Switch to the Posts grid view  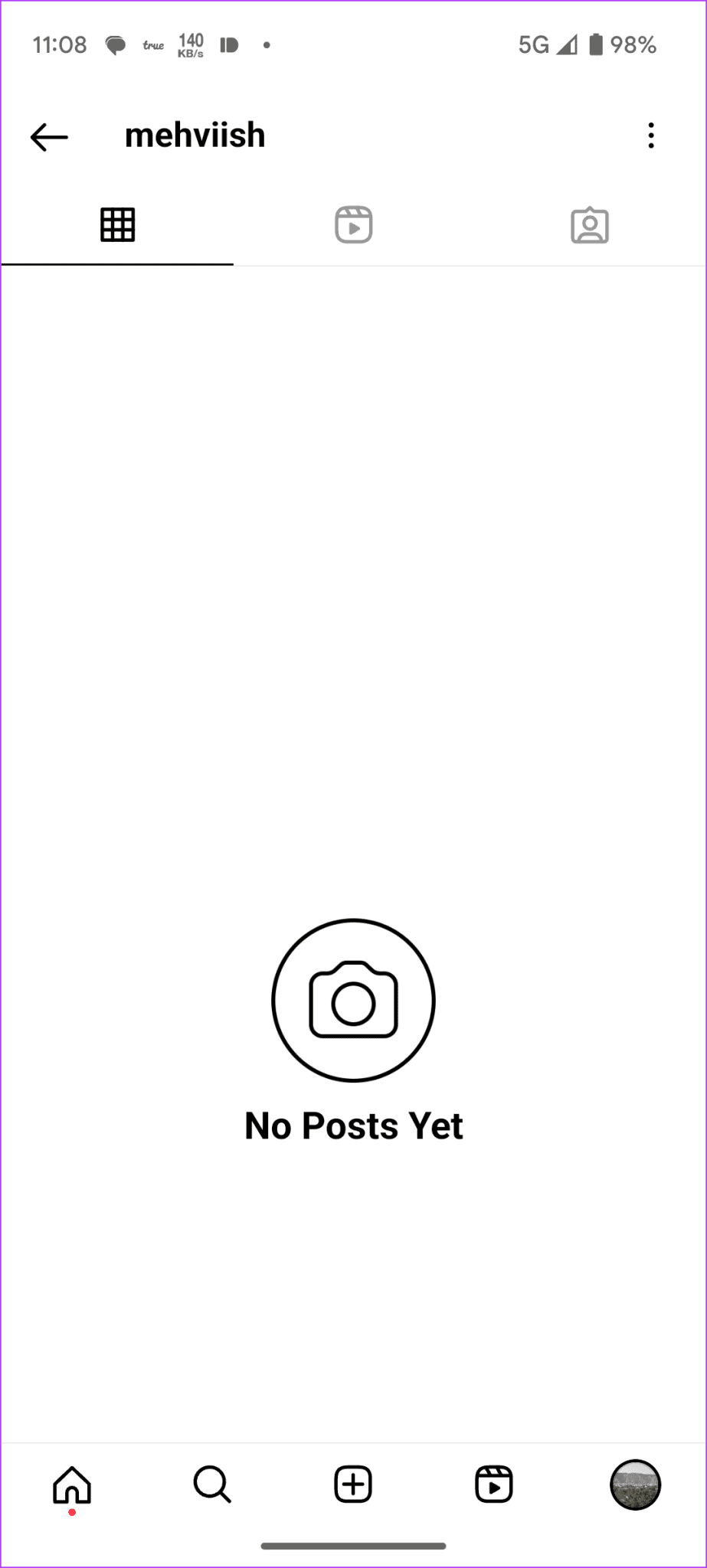[x=117, y=224]
